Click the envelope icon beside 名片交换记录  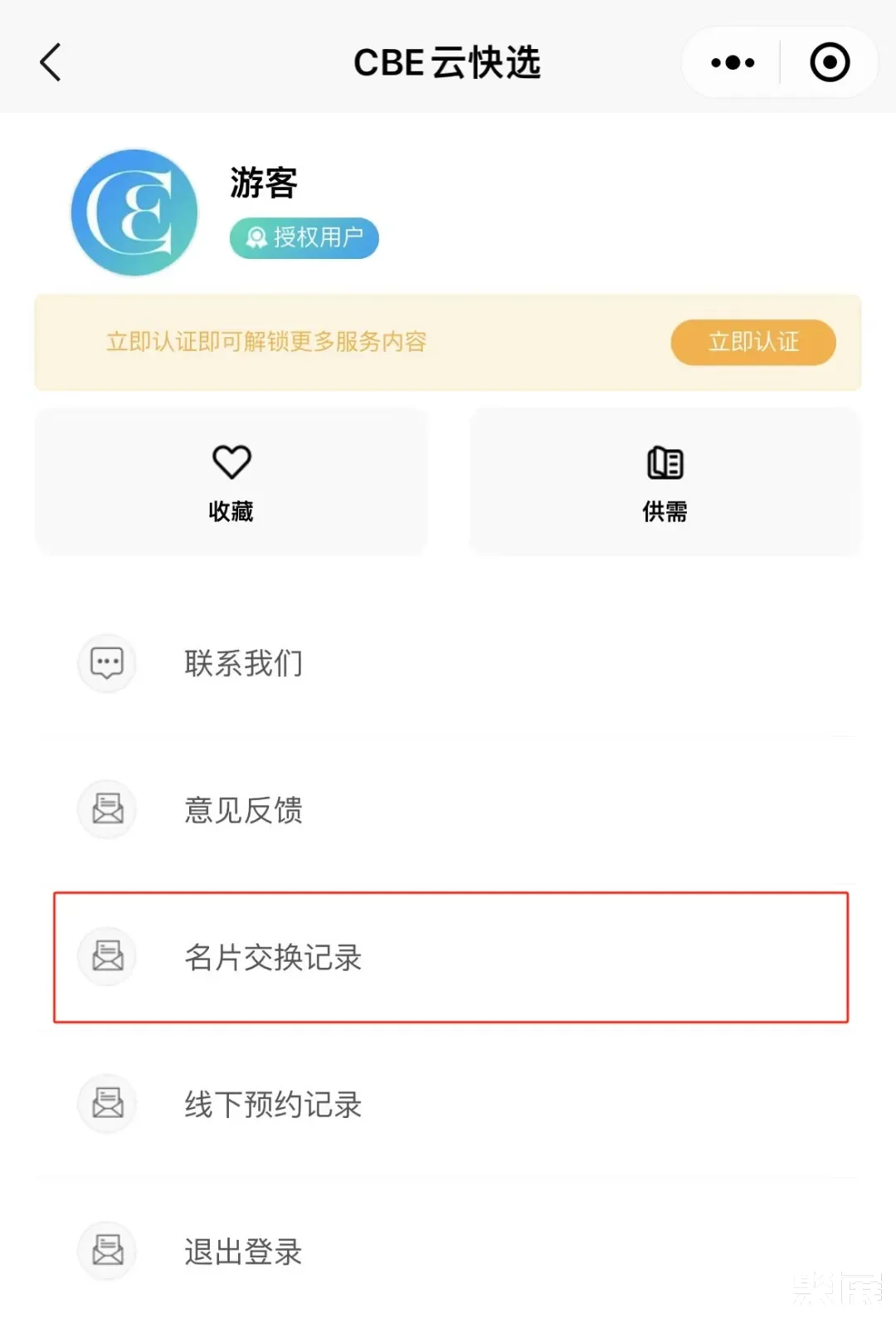[106, 956]
